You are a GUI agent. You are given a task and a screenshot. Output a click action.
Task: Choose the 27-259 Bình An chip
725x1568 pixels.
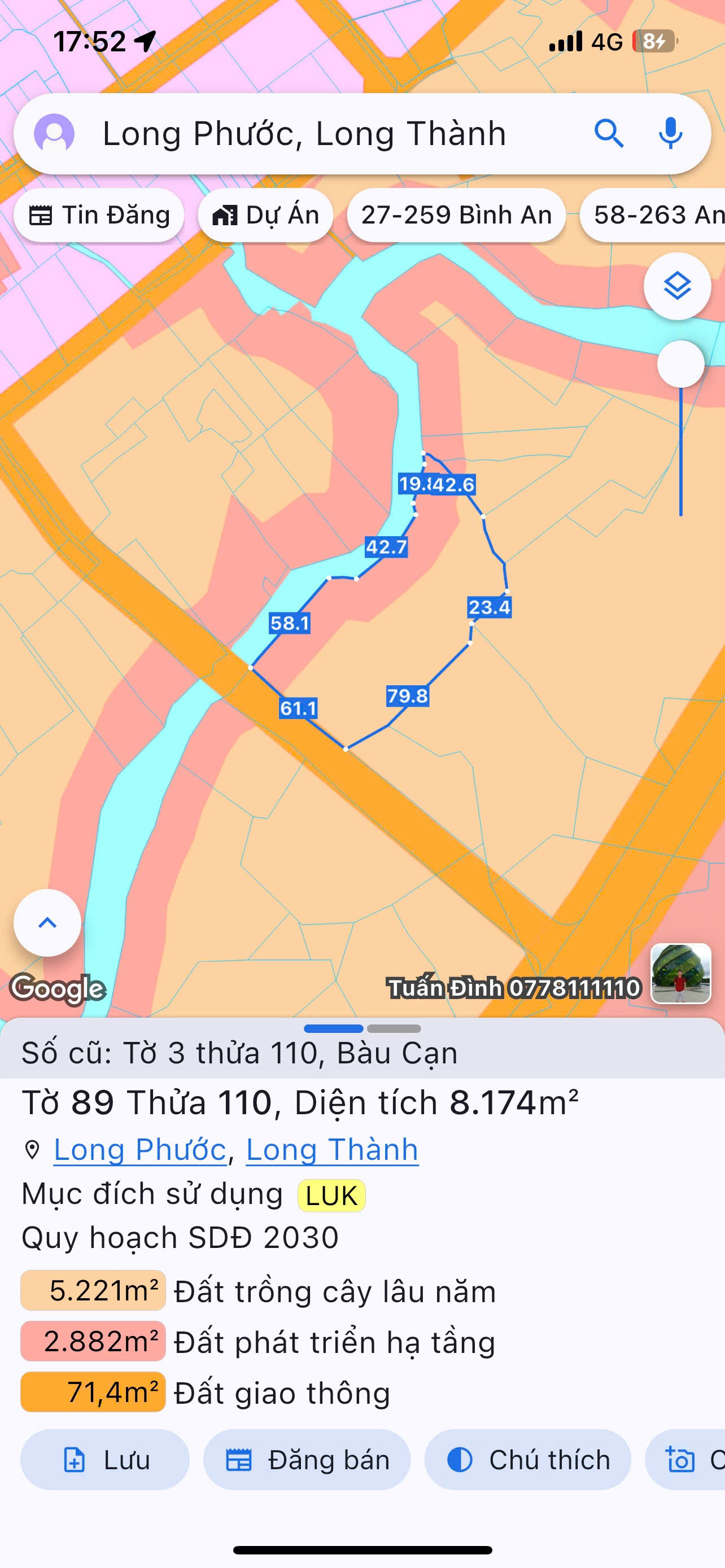(457, 215)
